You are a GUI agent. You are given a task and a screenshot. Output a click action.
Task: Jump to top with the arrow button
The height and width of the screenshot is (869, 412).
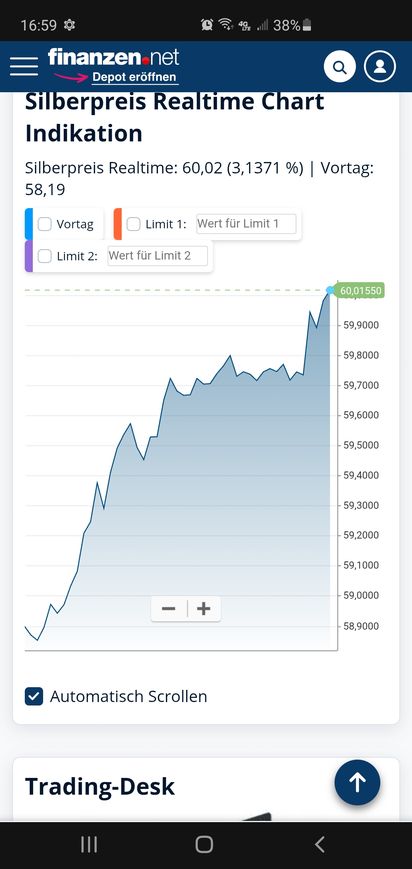point(357,783)
